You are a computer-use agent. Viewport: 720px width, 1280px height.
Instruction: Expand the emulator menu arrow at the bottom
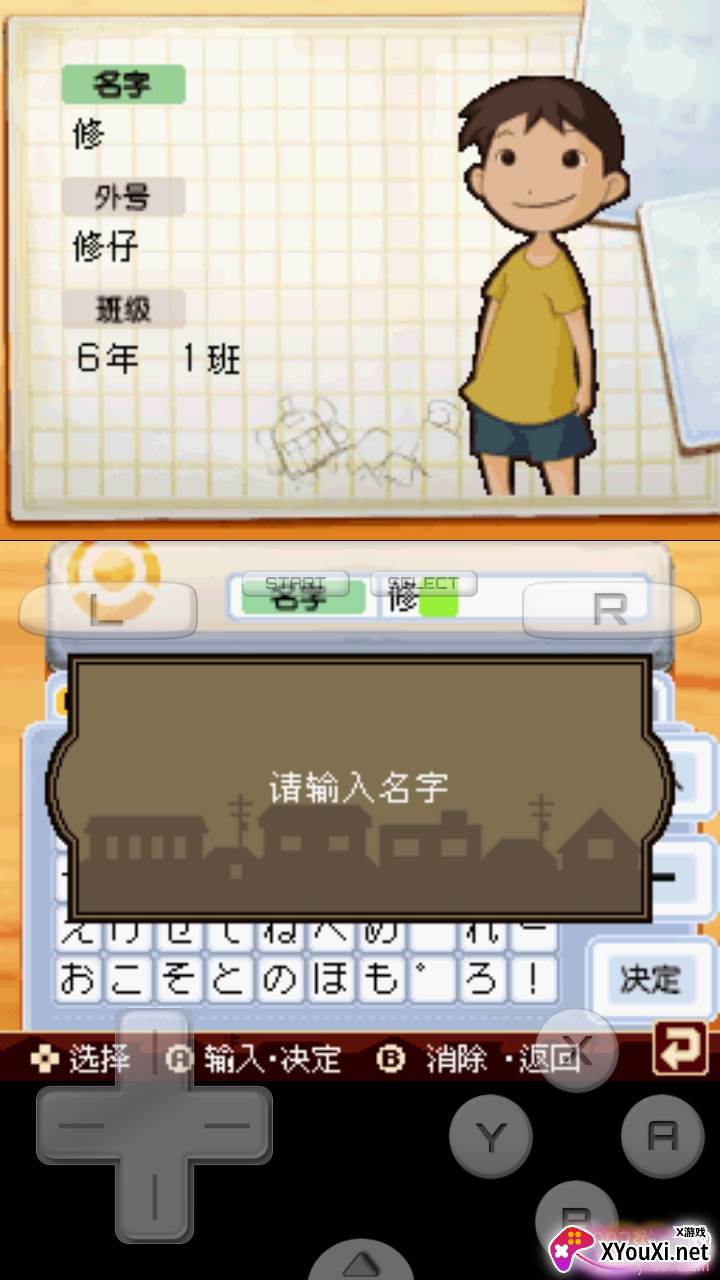[x=360, y=1260]
